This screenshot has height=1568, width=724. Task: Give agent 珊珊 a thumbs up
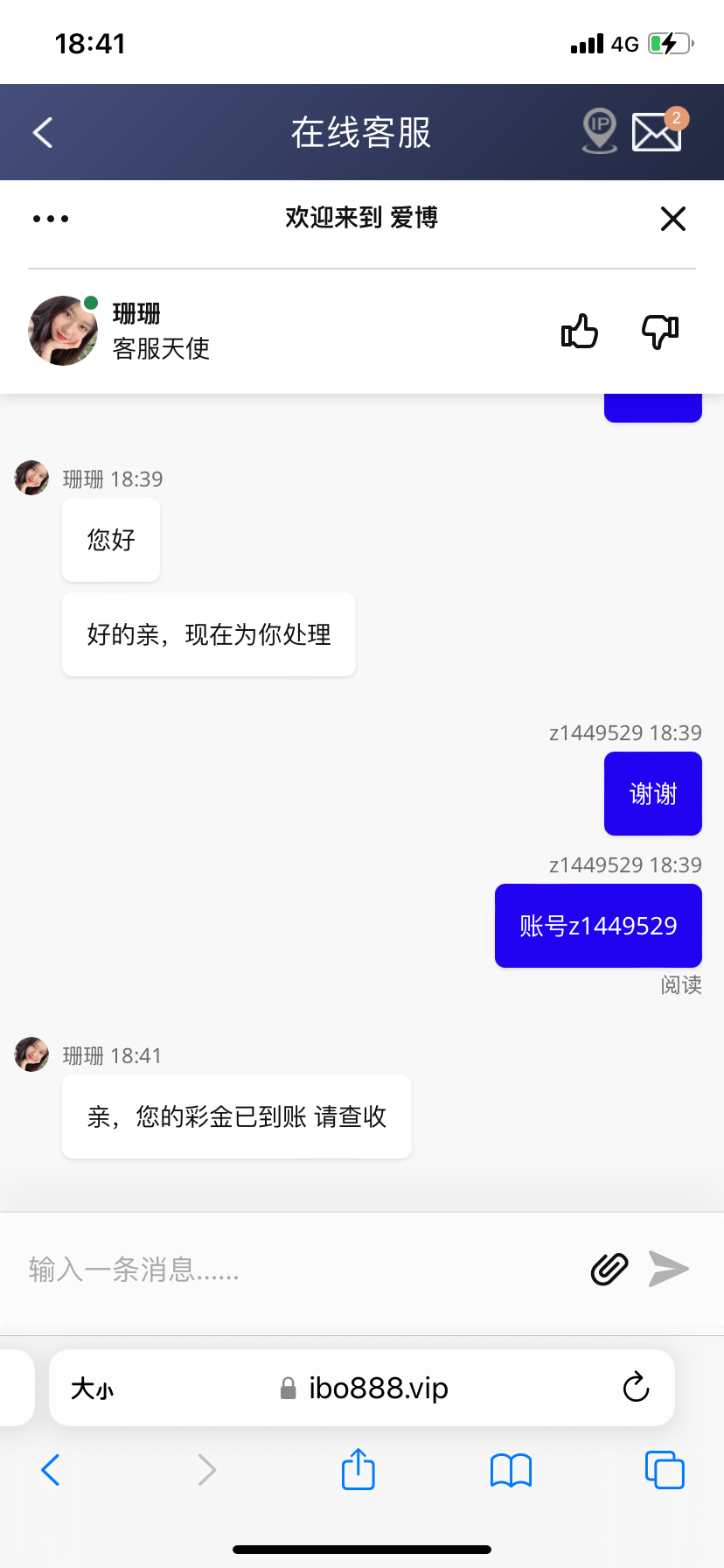[x=579, y=332]
